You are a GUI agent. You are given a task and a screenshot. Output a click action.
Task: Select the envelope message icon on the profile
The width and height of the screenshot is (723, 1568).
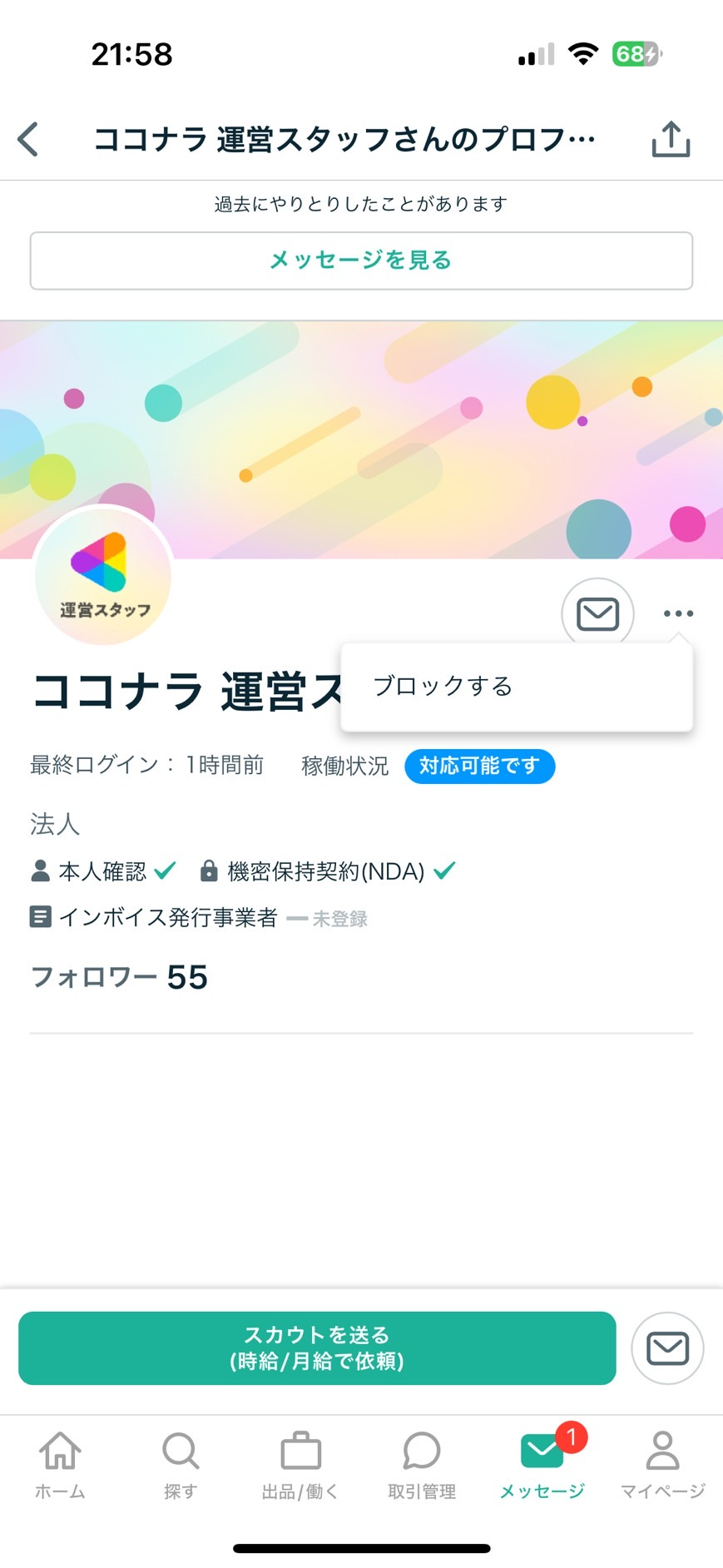click(x=597, y=613)
